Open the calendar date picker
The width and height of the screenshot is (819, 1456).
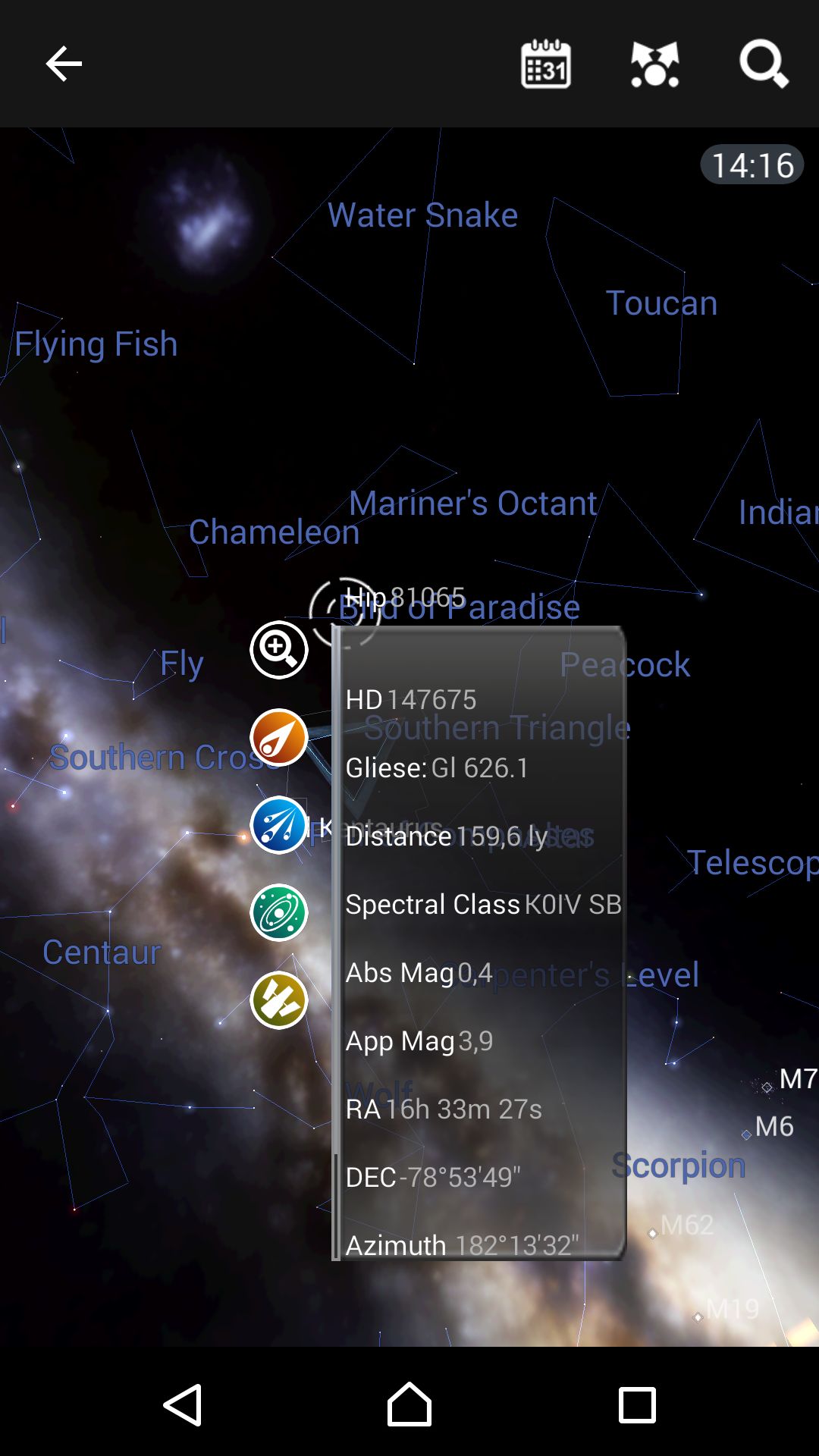(546, 64)
